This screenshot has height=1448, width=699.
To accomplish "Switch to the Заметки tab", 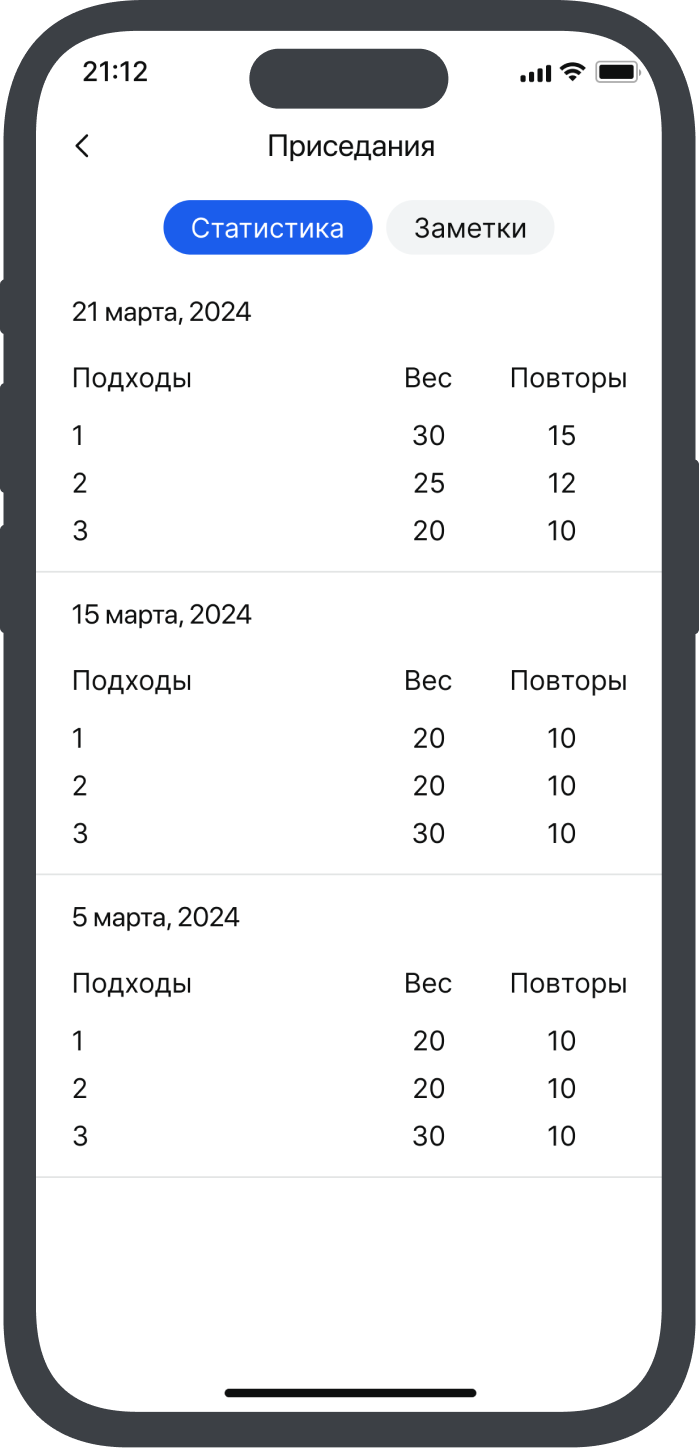I will [x=470, y=228].
